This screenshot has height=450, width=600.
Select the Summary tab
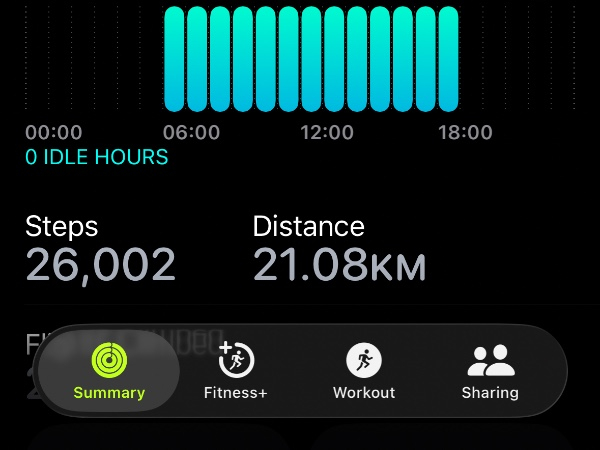tap(109, 370)
